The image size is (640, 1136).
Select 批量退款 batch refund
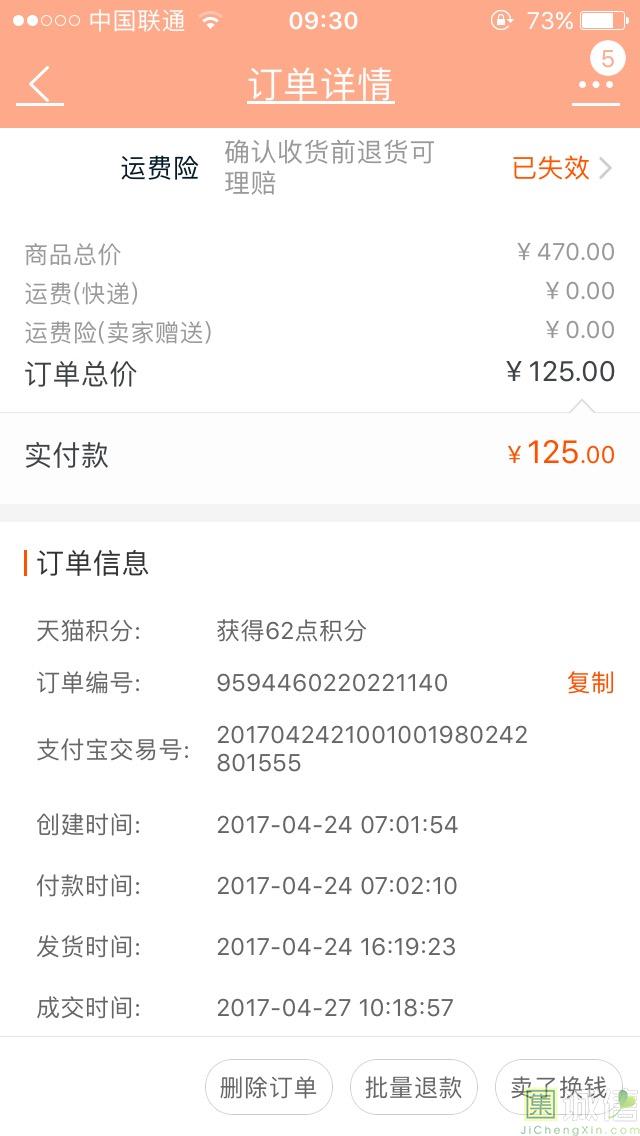[x=413, y=1087]
